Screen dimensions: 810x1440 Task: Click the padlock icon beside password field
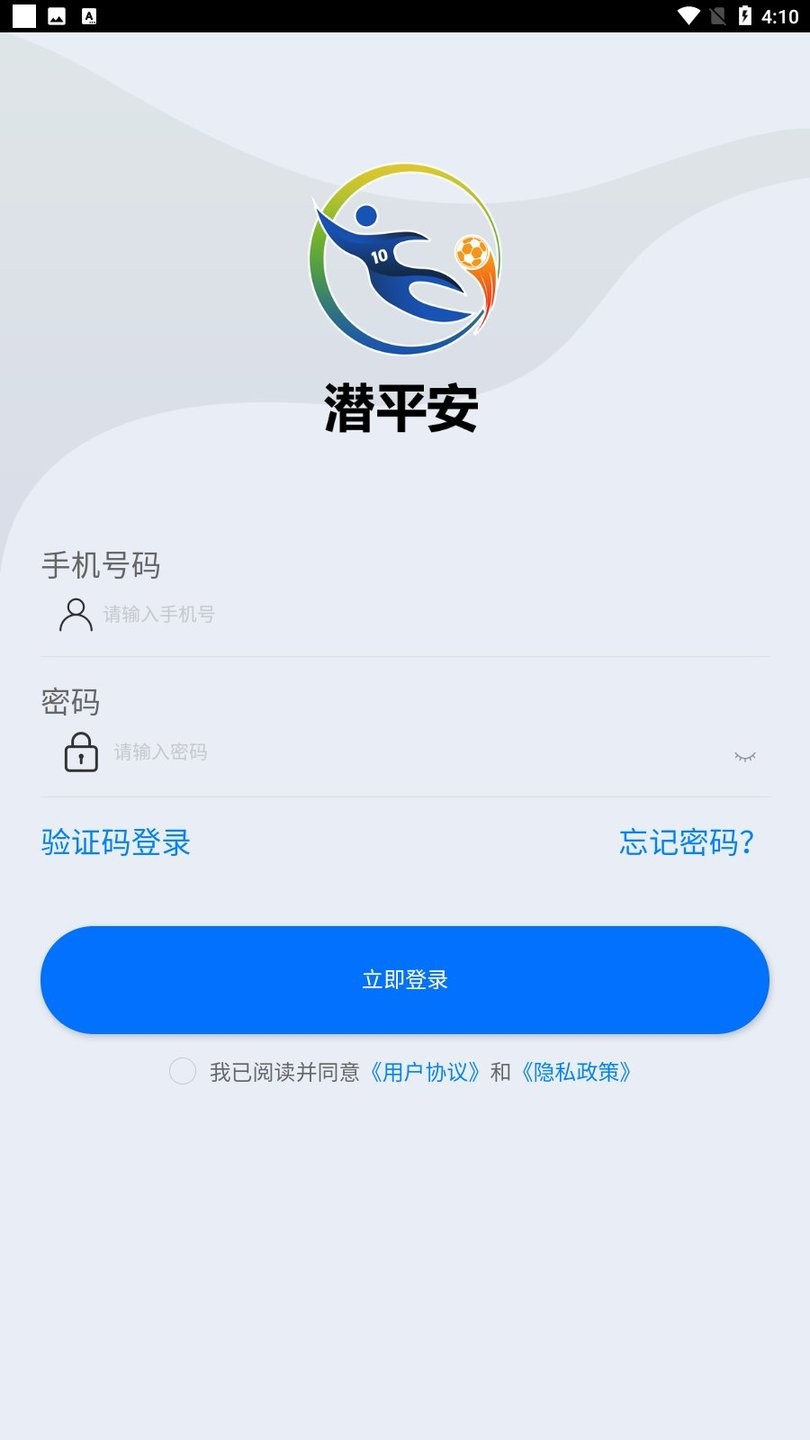point(80,752)
